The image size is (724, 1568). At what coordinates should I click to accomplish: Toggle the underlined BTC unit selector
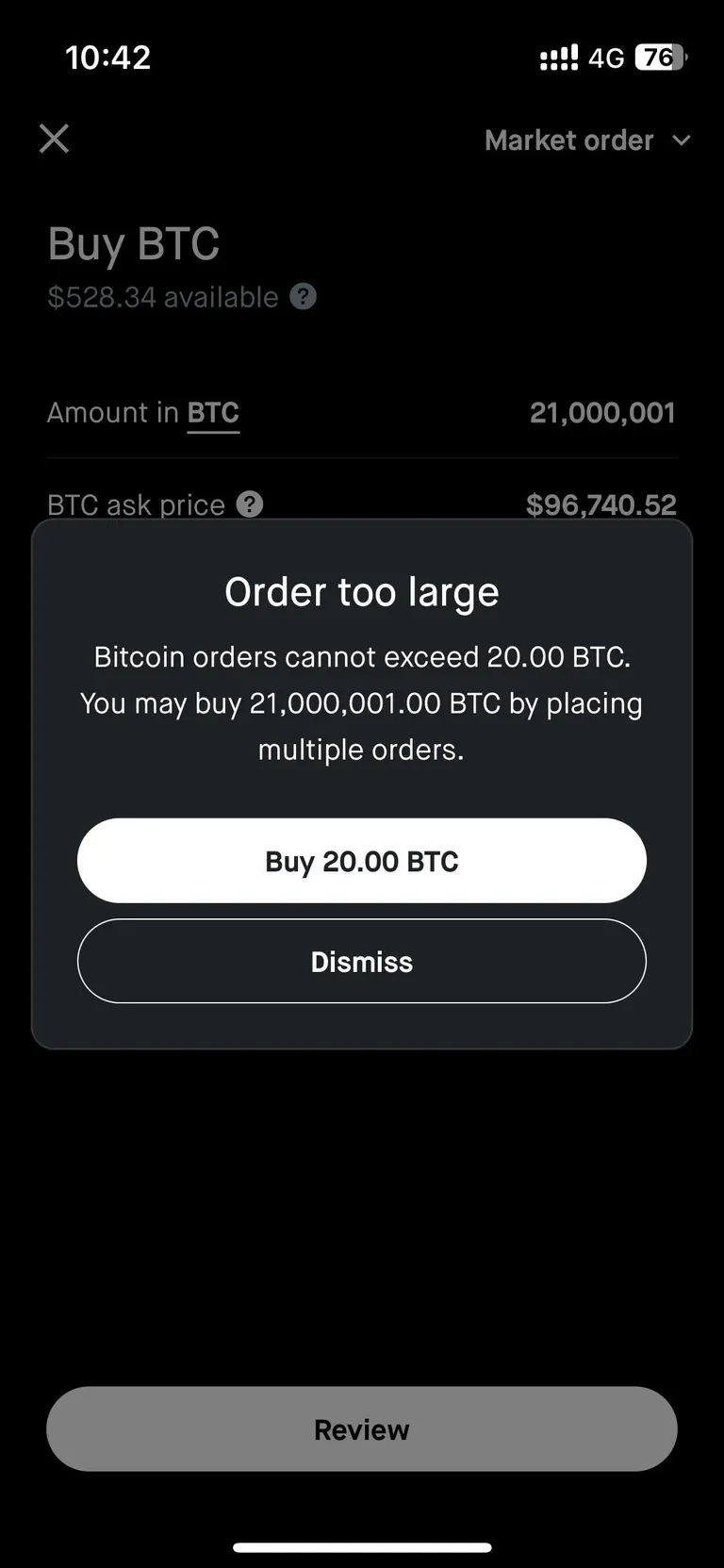[x=213, y=412]
